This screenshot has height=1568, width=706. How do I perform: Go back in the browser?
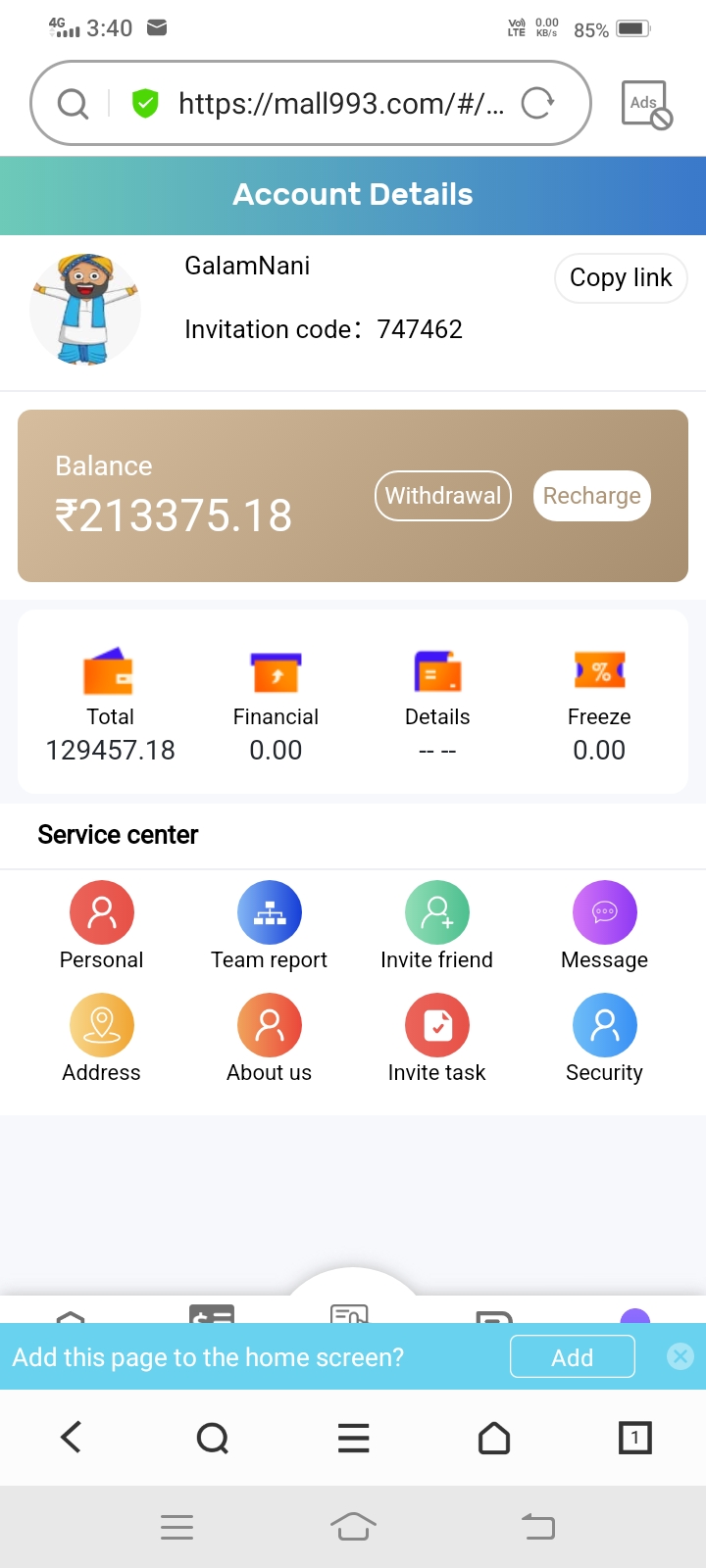pyautogui.click(x=71, y=1438)
